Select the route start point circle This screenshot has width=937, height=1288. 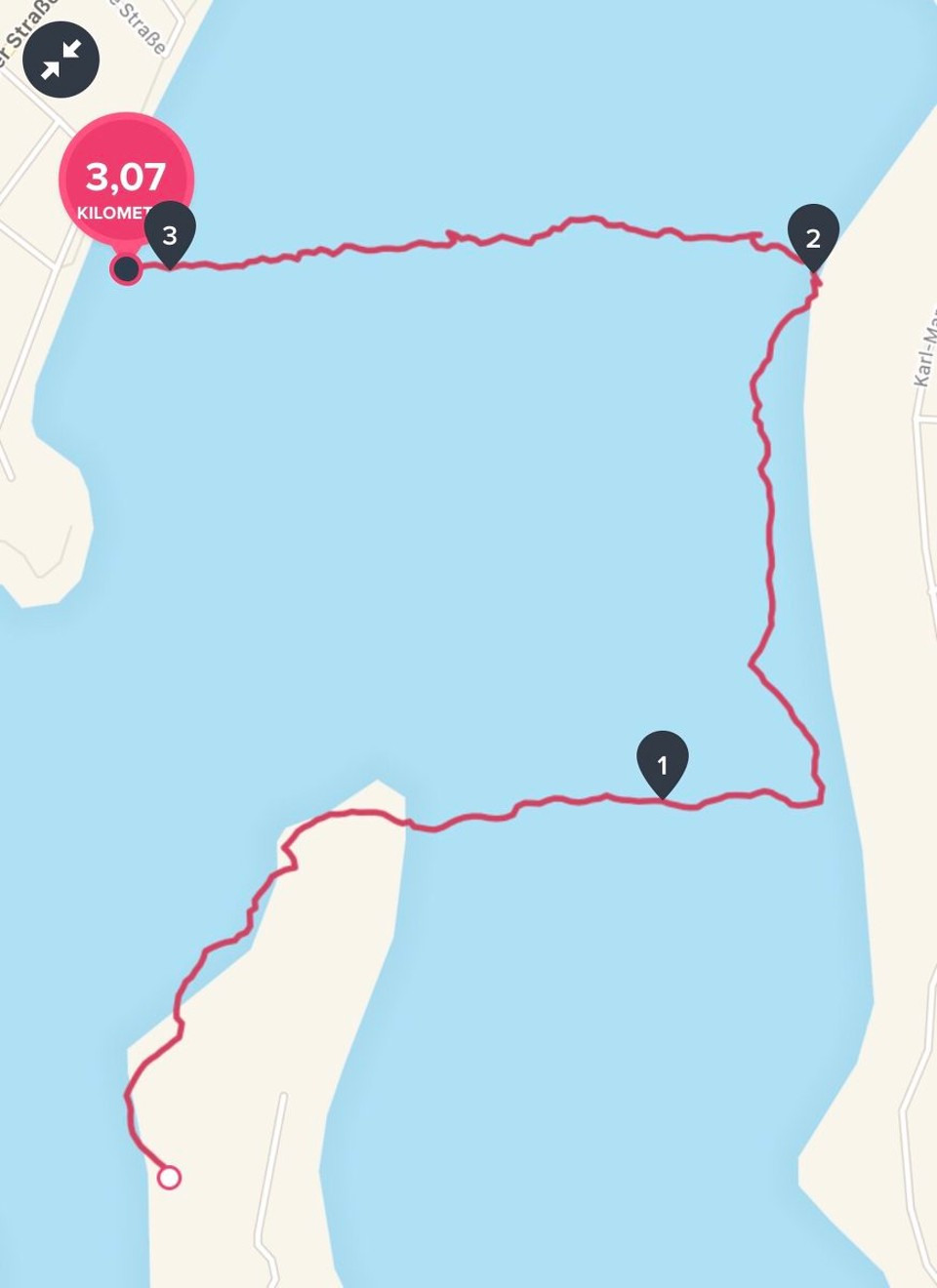pos(169,1178)
